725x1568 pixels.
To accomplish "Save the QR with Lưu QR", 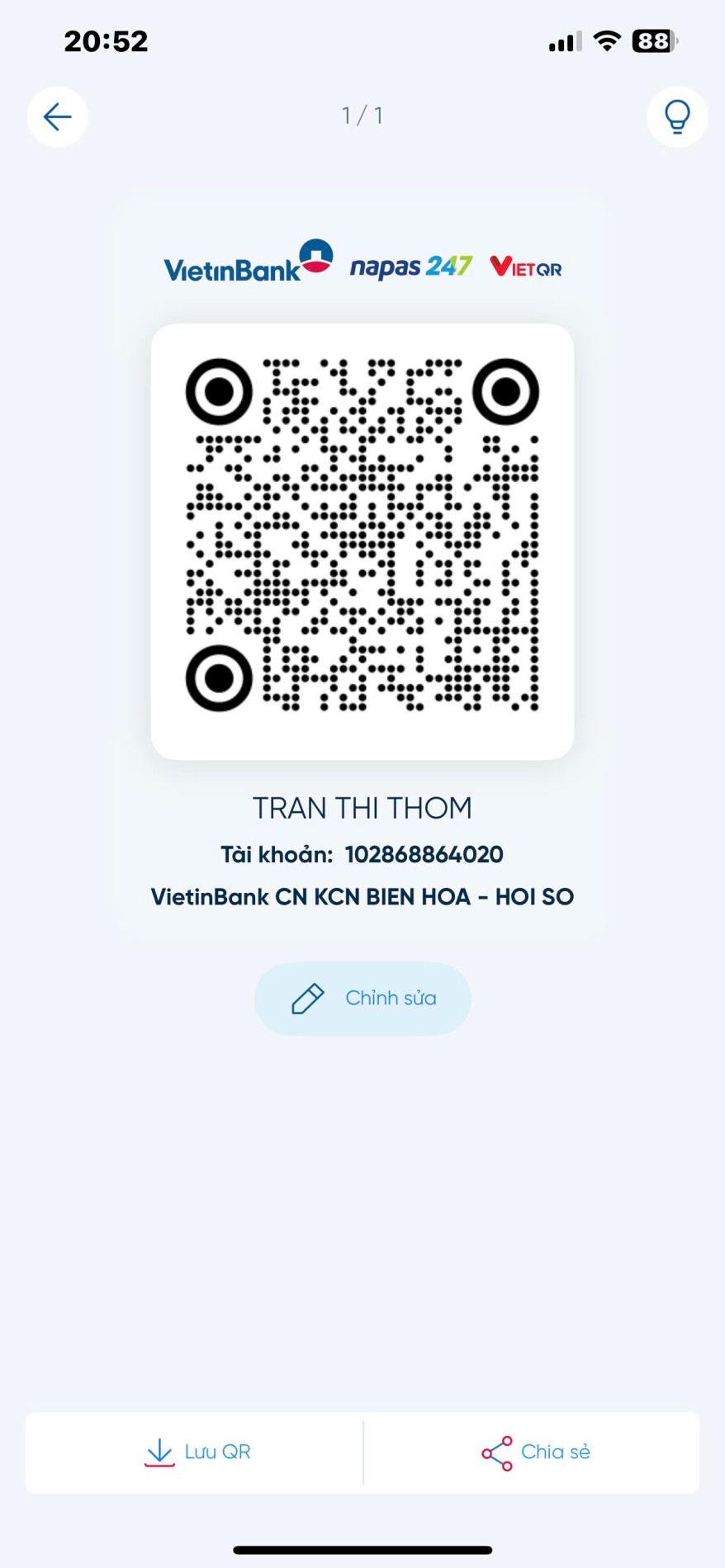I will click(x=197, y=1452).
